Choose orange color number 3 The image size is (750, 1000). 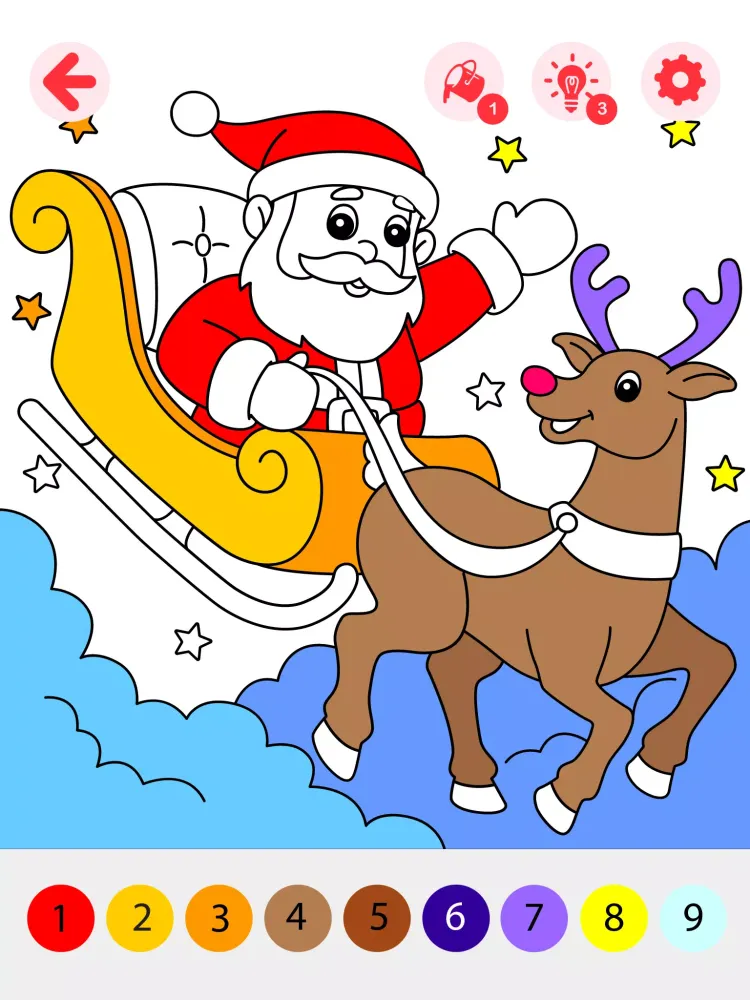(219, 918)
